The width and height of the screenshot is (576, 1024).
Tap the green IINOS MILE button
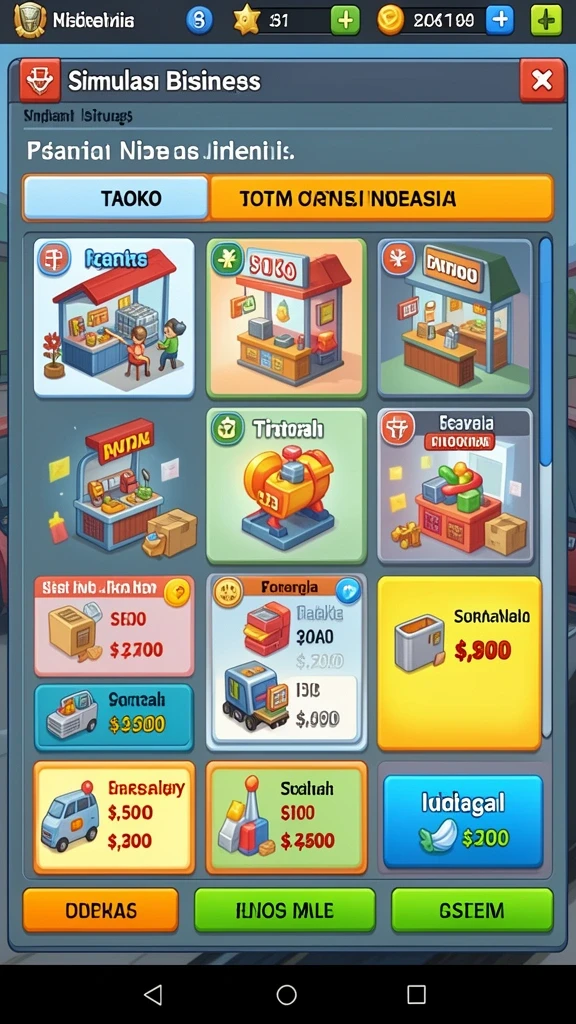pos(285,910)
